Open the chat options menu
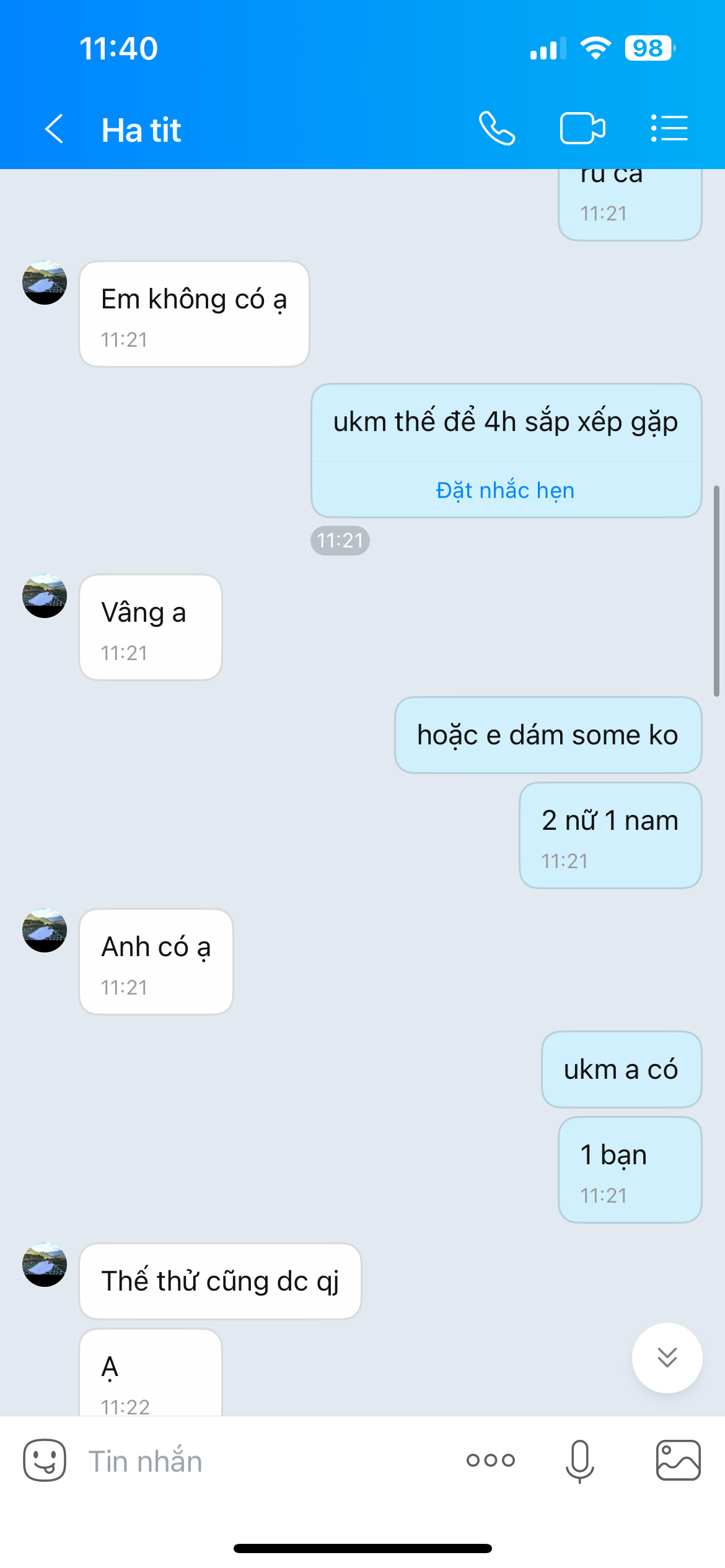The width and height of the screenshot is (725, 1568). tap(669, 129)
